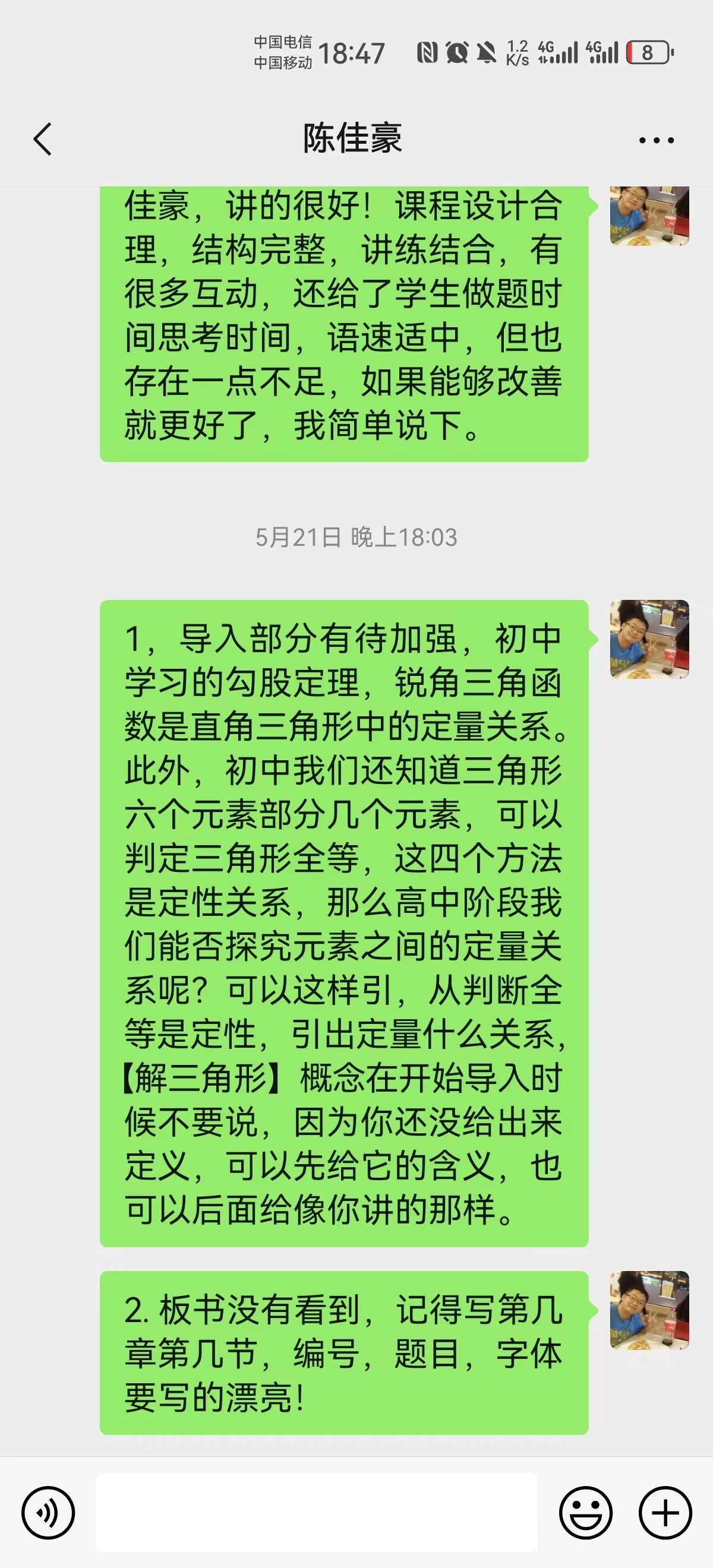Tap the message text input field
Screen dimensions: 713x1568
[317, 1512]
